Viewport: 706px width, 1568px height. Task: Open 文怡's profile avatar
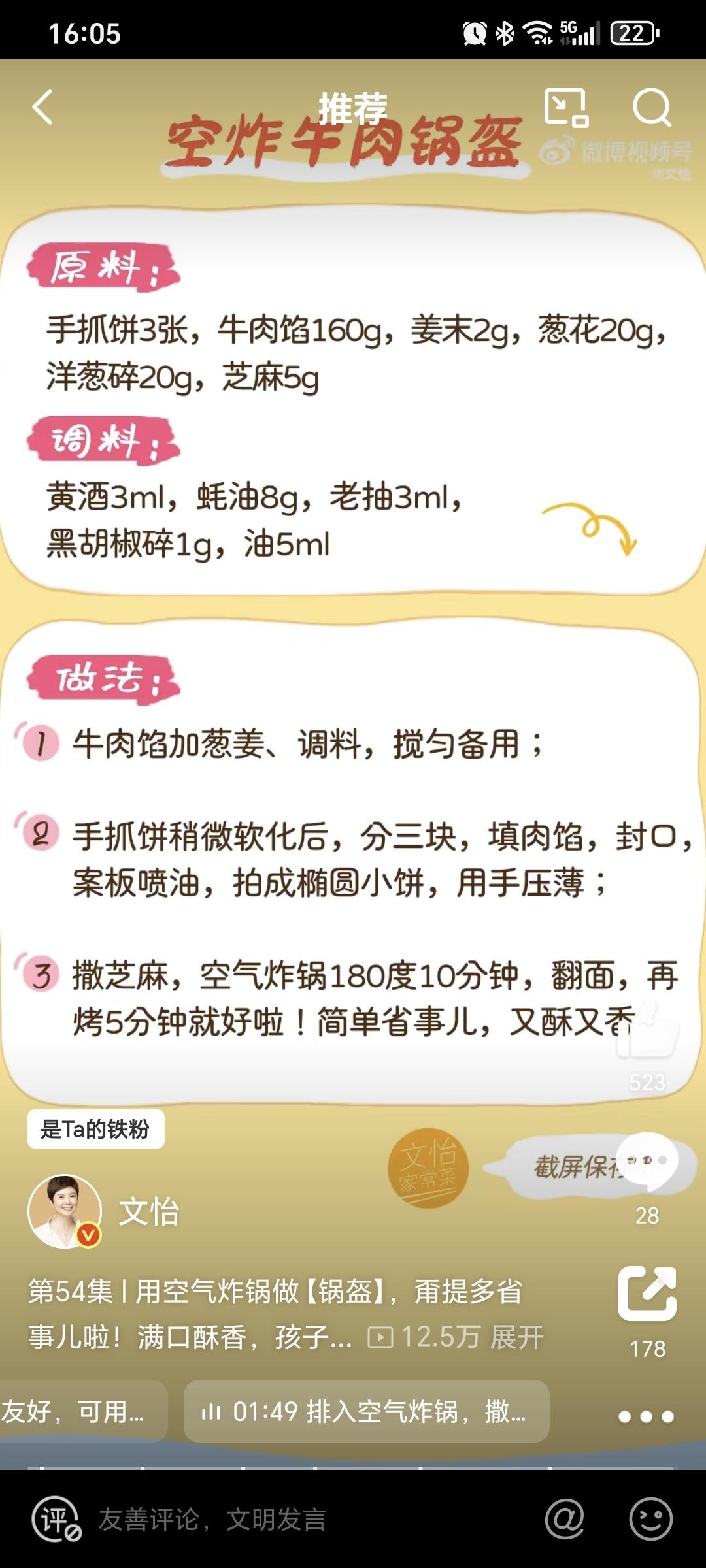(65, 1211)
